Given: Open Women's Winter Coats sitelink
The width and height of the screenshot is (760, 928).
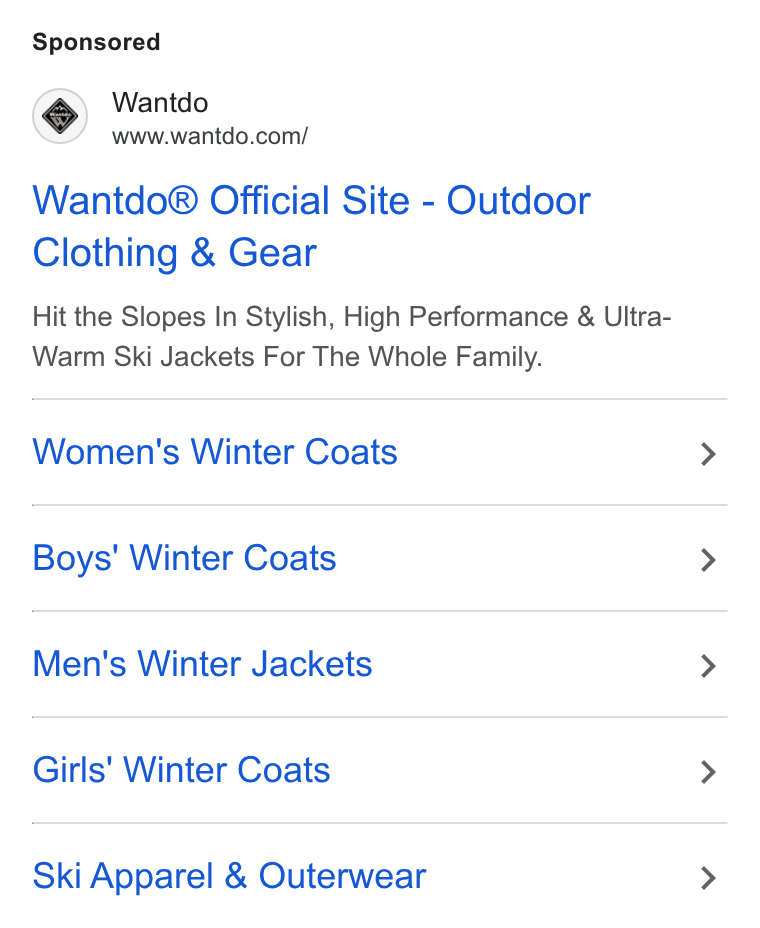Looking at the screenshot, I should pyautogui.click(x=379, y=453).
